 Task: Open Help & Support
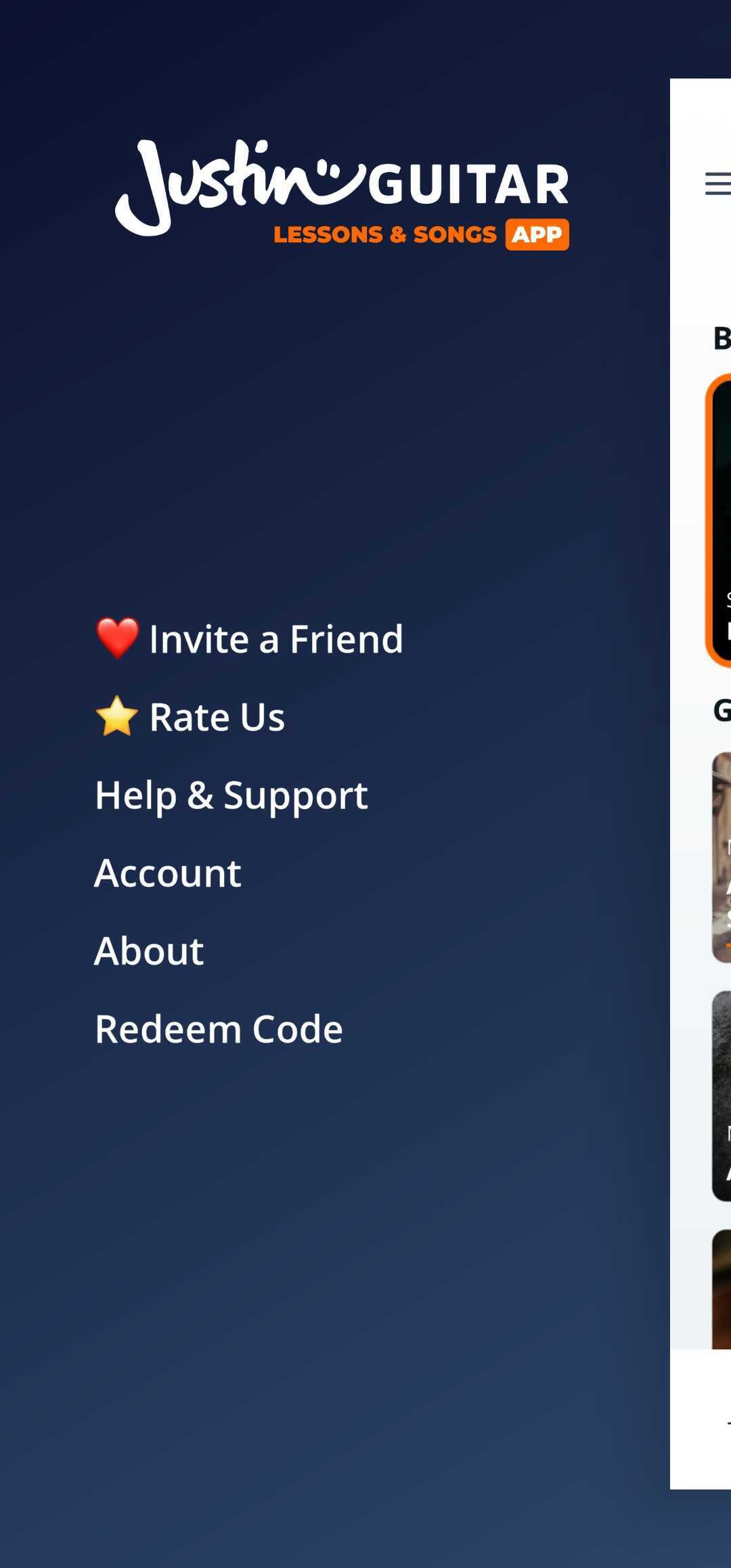point(231,795)
